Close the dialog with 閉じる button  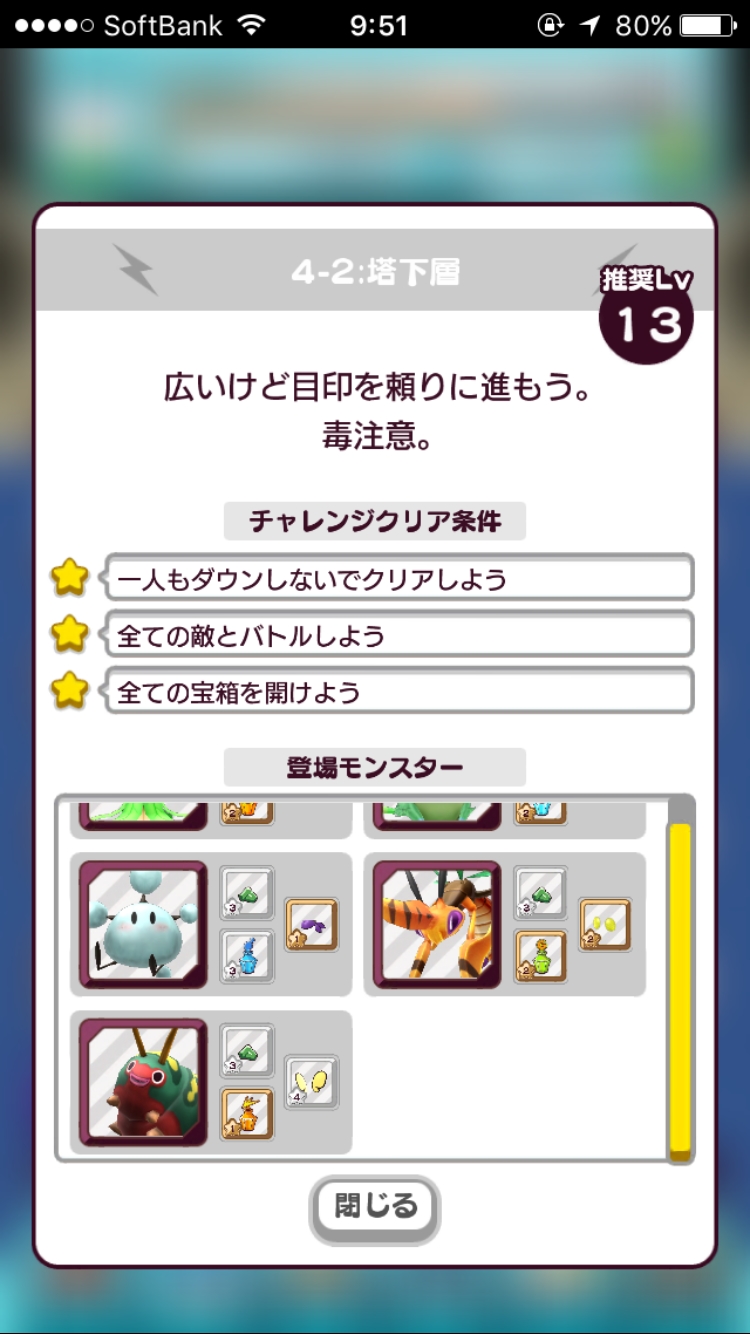[375, 1208]
